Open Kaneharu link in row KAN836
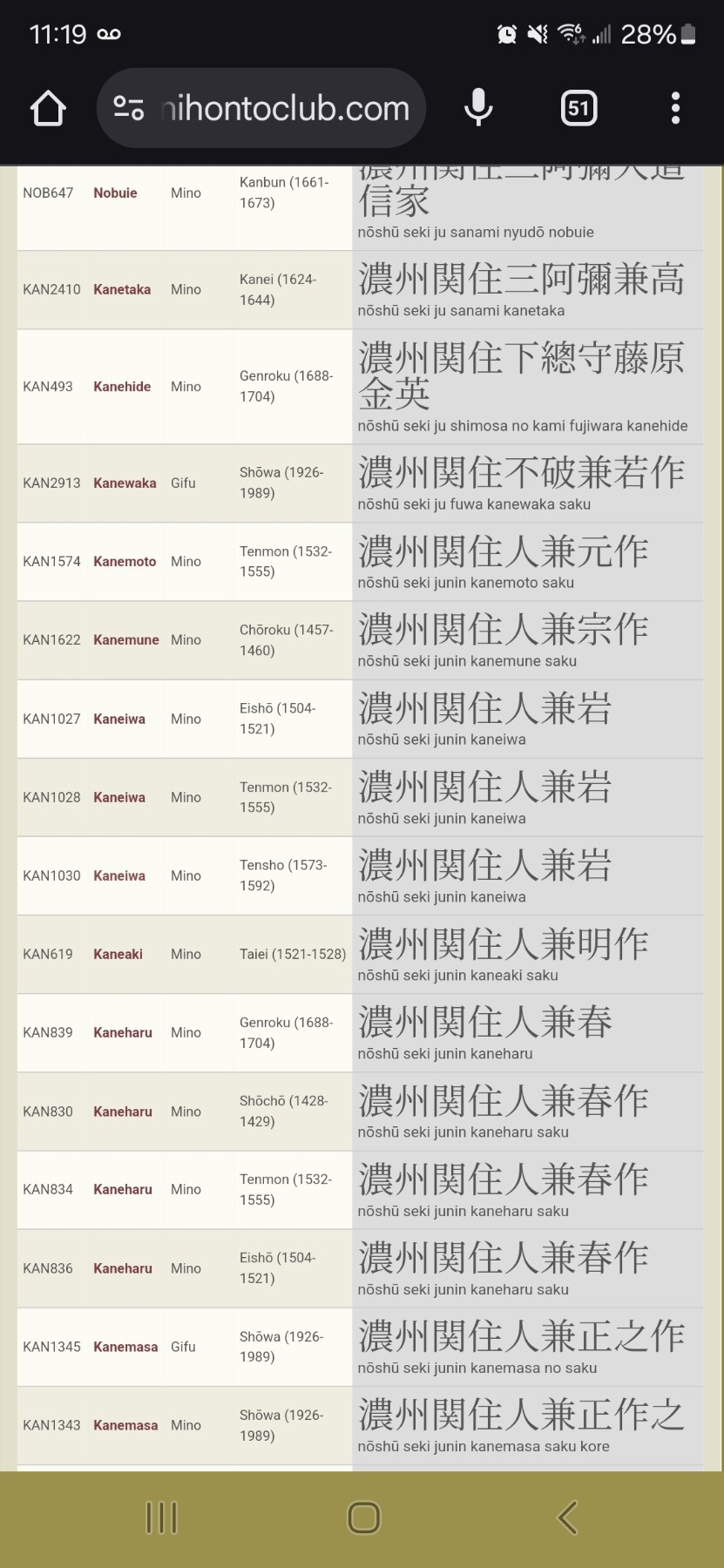Image resolution: width=724 pixels, height=1568 pixels. (x=123, y=1269)
